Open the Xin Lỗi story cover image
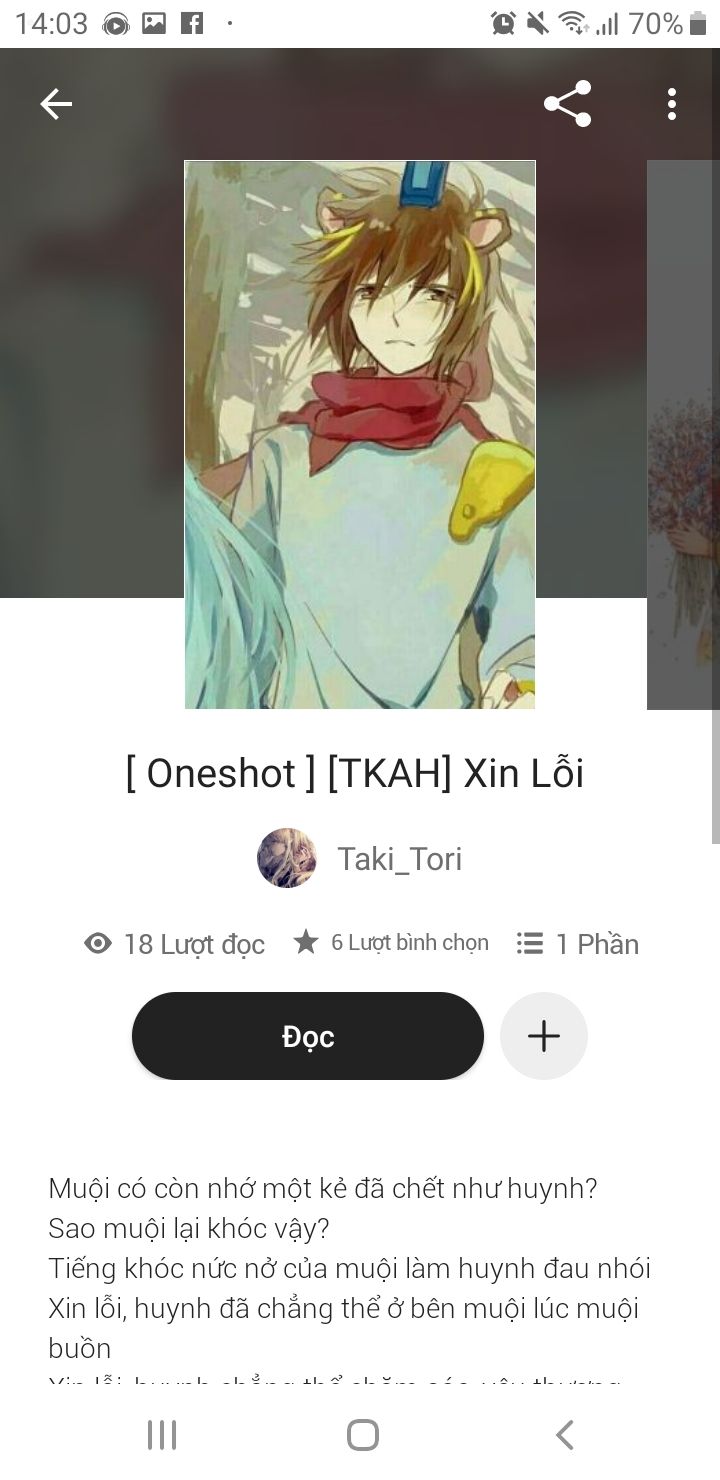720x1480 pixels. pos(360,435)
